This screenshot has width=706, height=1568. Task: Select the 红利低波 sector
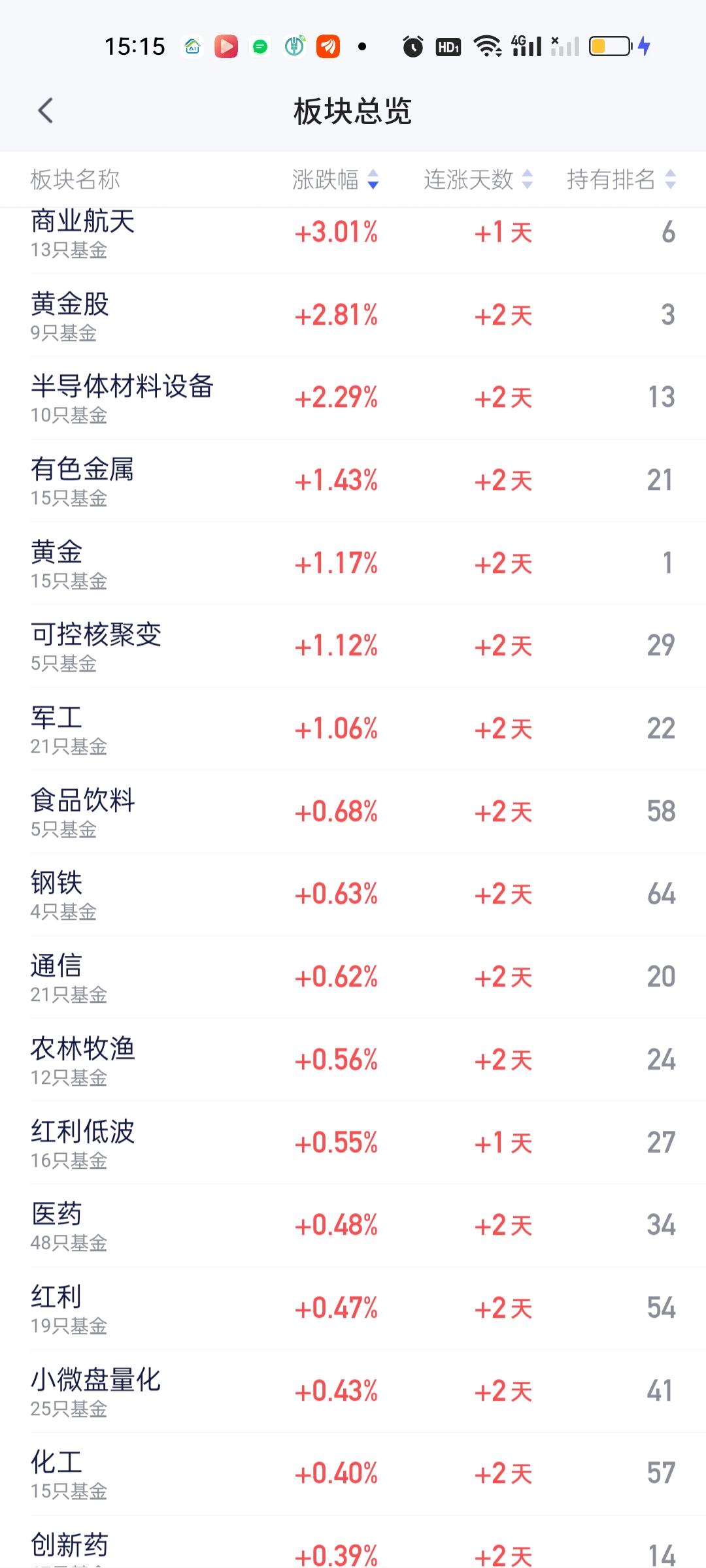pyautogui.click(x=353, y=1143)
